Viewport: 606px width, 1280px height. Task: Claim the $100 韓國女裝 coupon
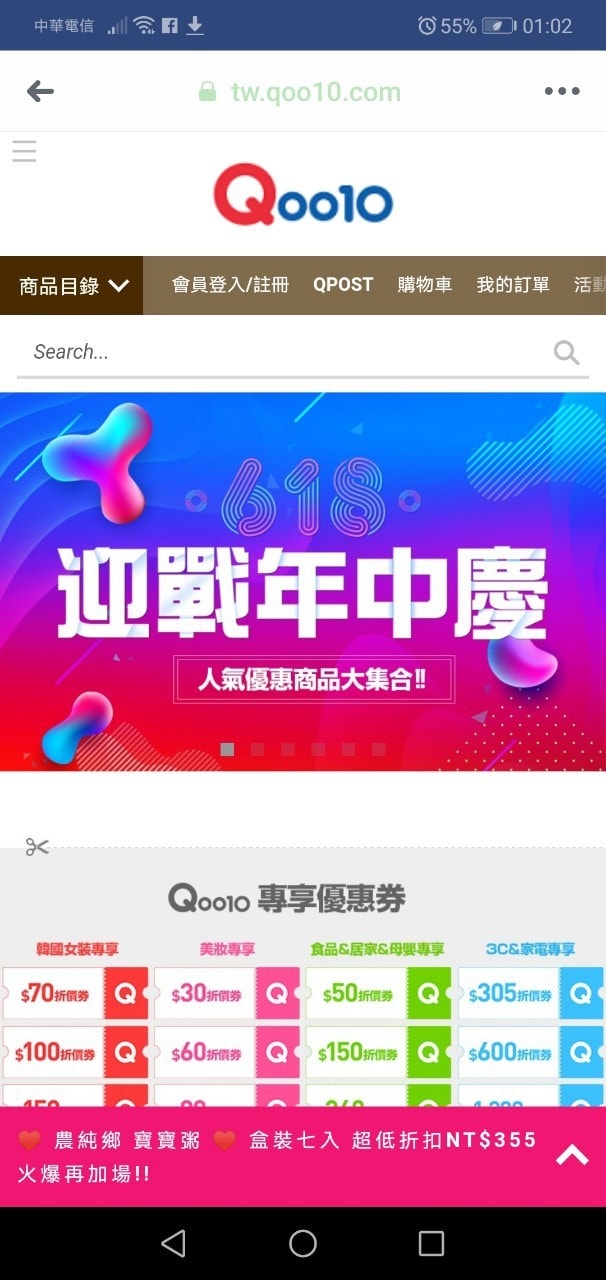point(75,1052)
